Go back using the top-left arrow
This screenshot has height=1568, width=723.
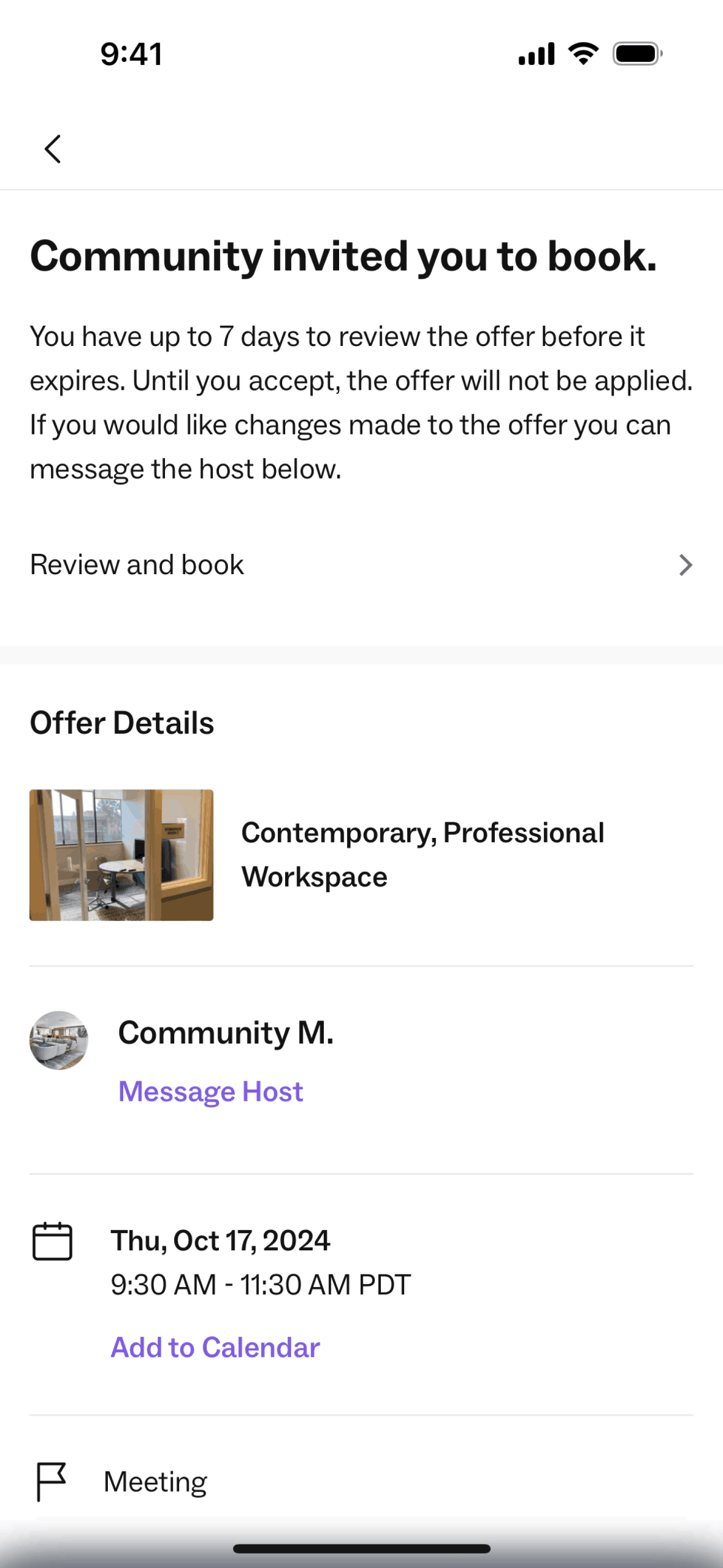click(x=53, y=149)
